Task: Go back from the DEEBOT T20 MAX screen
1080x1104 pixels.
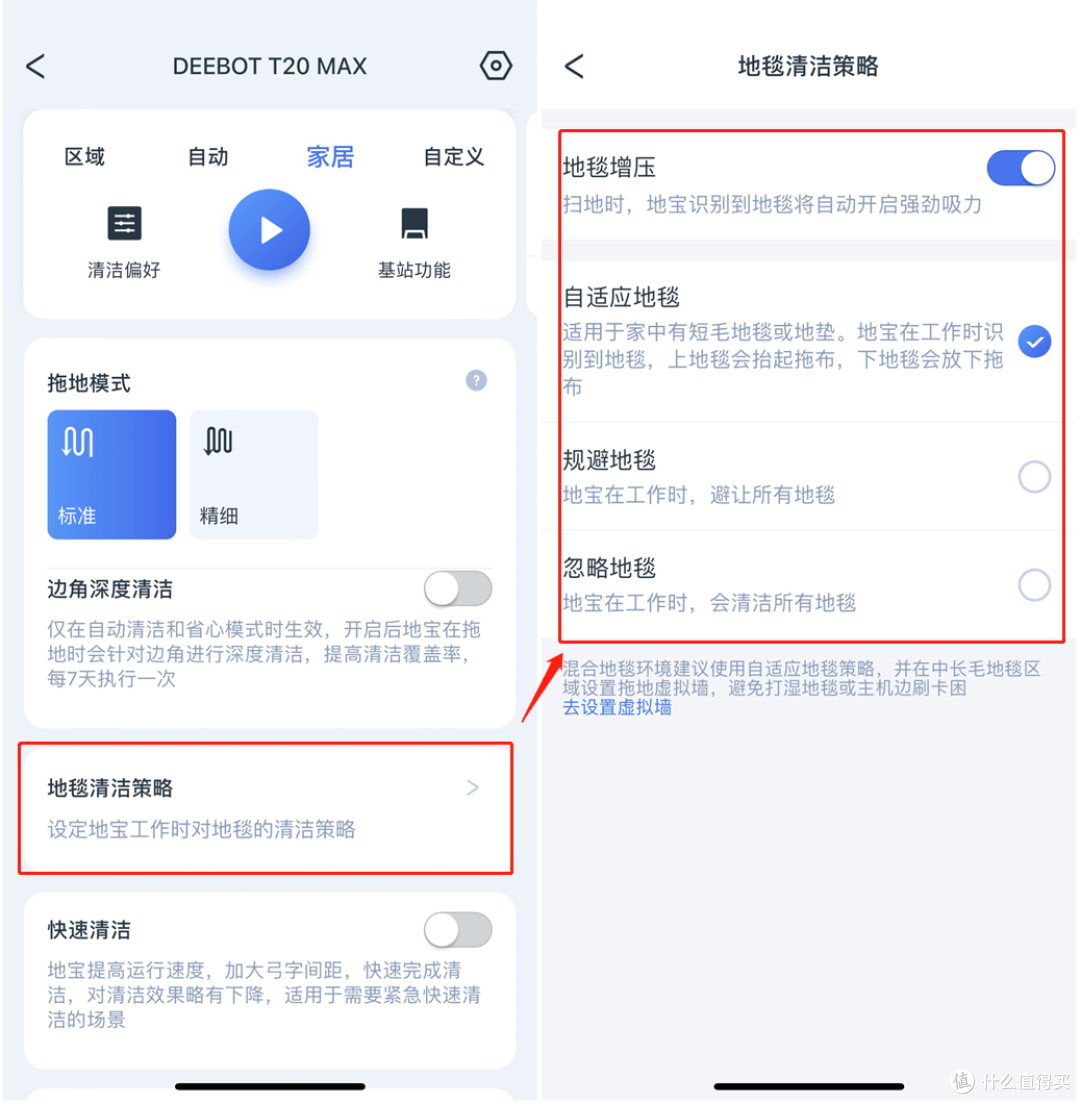Action: [36, 67]
